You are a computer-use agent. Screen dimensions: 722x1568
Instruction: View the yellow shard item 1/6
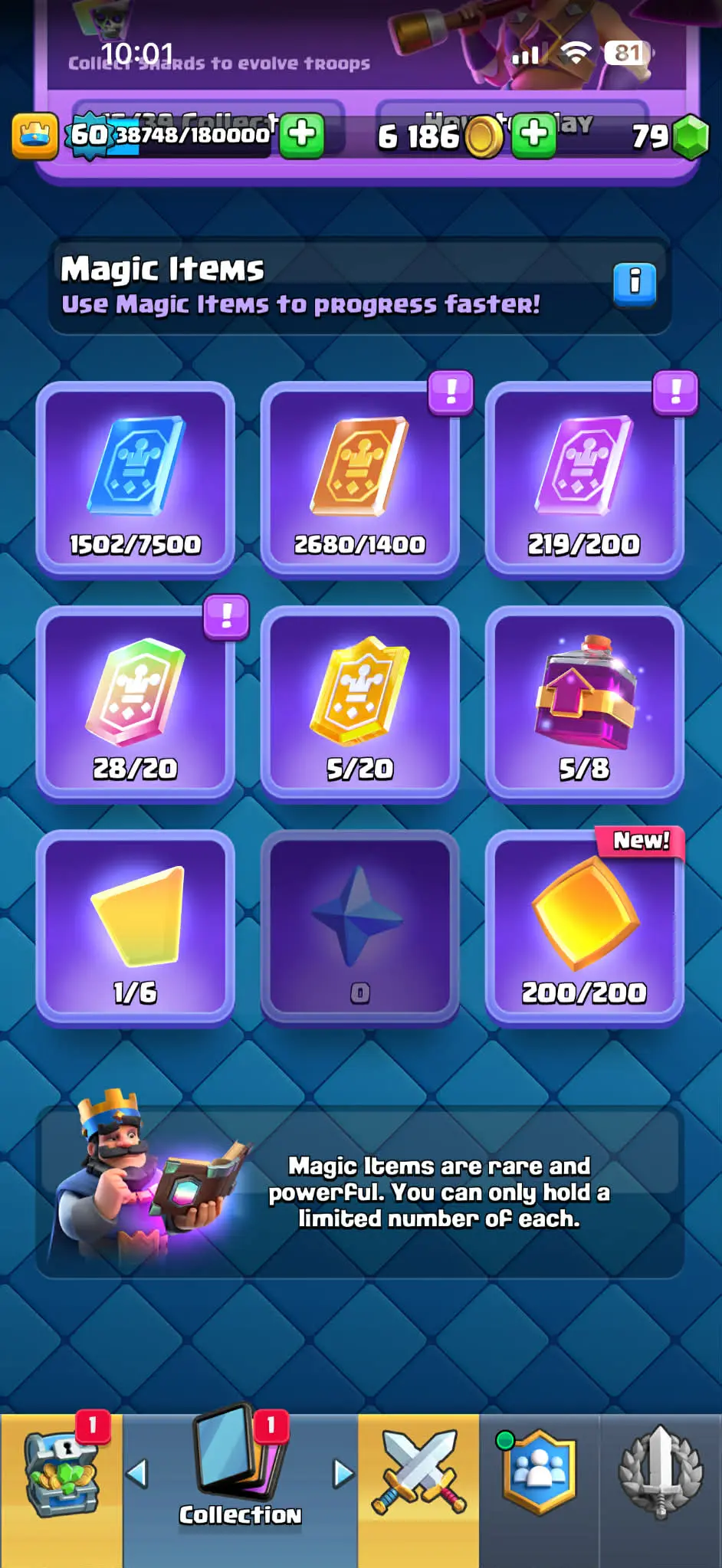pyautogui.click(x=135, y=927)
